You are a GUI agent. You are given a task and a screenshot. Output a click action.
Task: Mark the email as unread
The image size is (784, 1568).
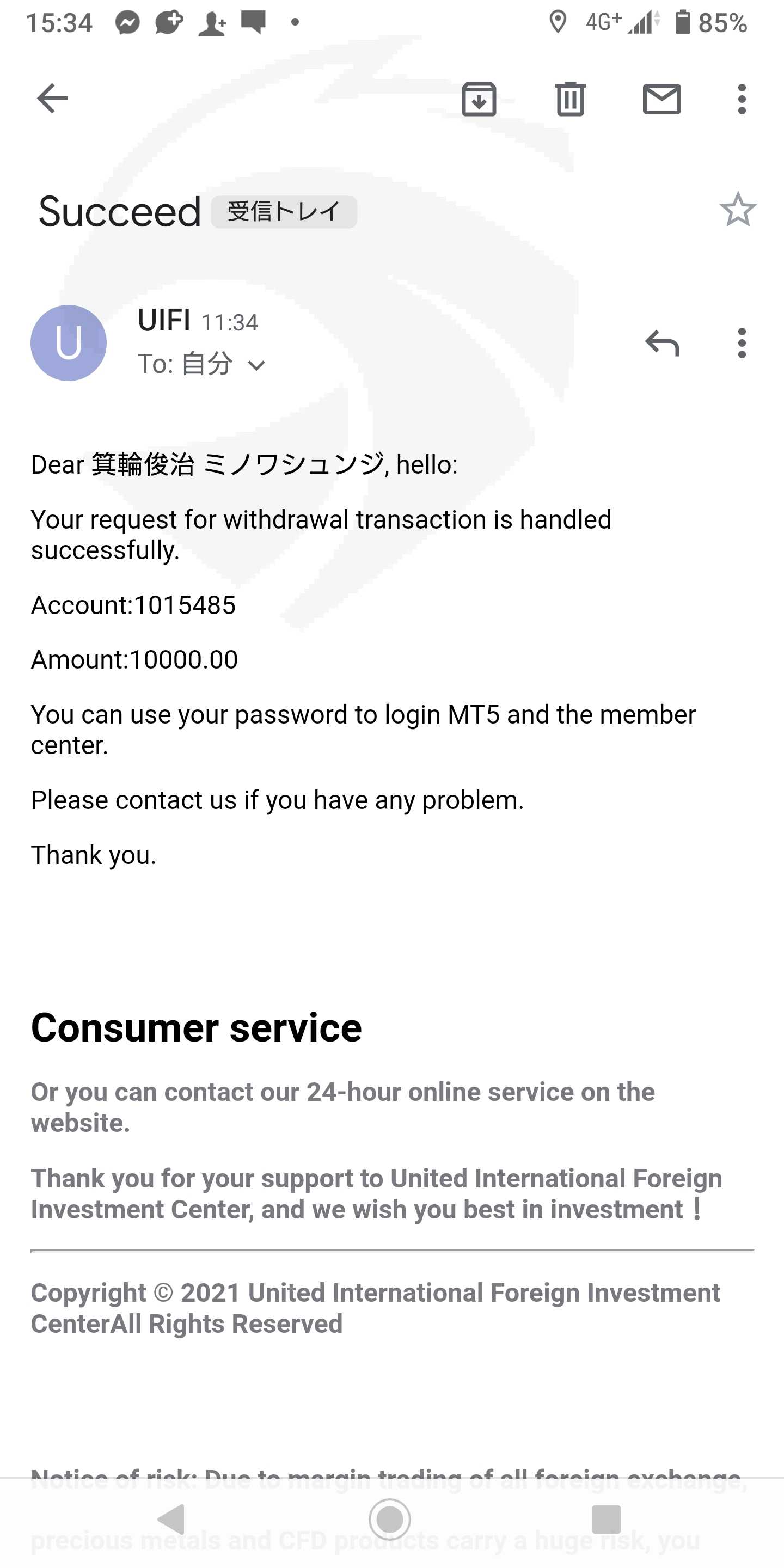click(661, 99)
